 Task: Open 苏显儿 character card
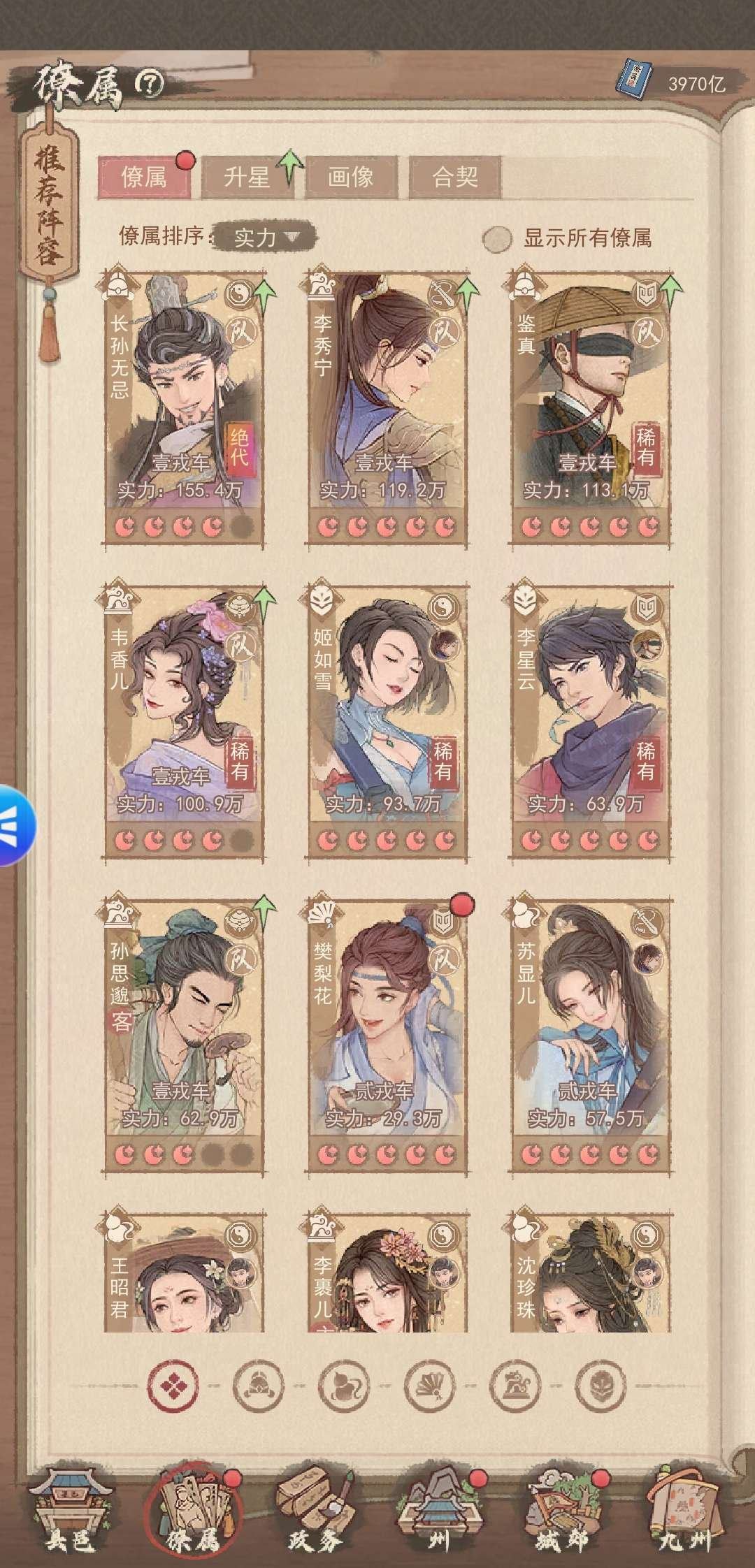[x=591, y=1034]
